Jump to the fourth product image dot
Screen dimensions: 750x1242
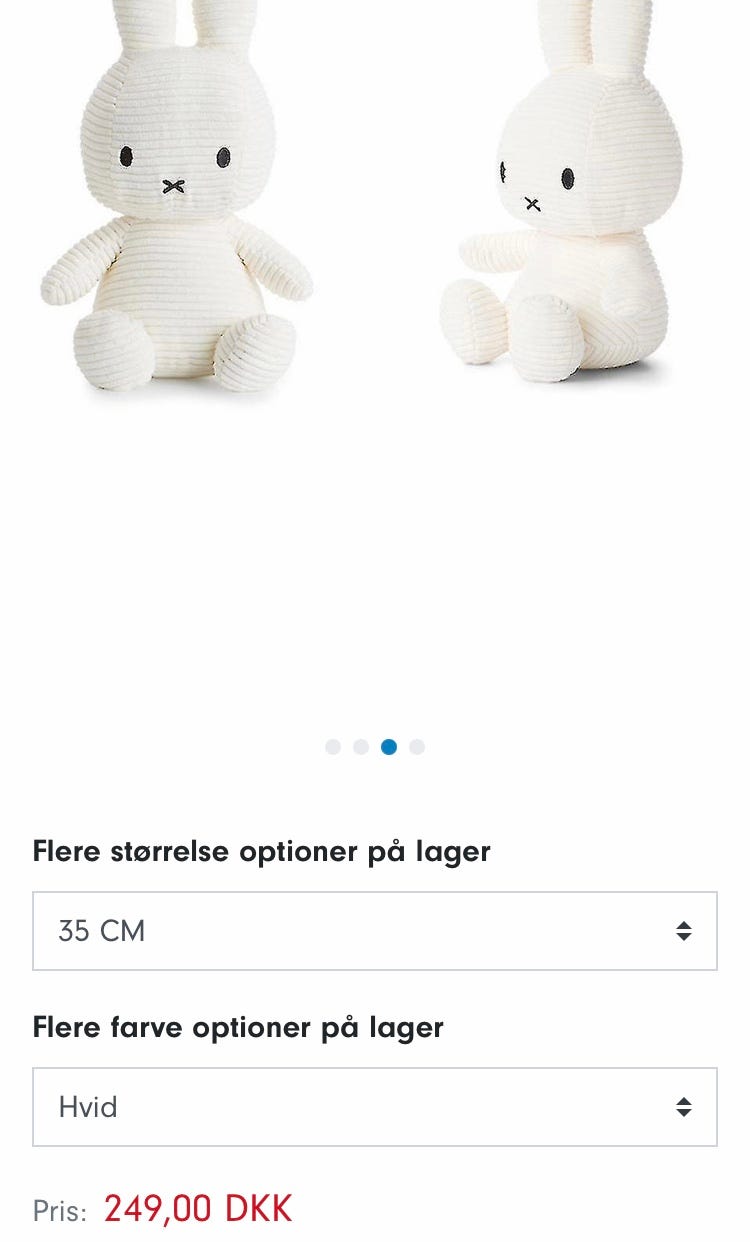[x=417, y=747]
